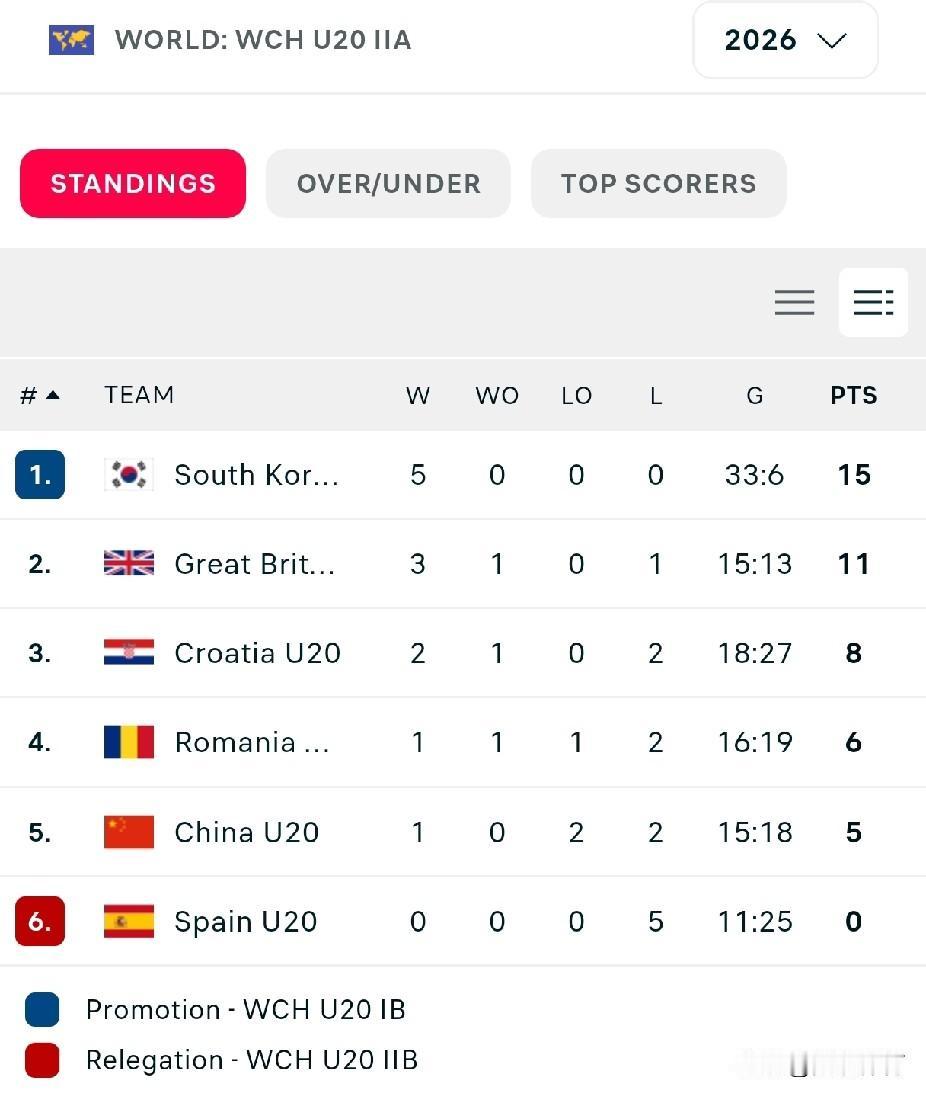Expand the truncated Great Britain team name
This screenshot has width=926, height=1096.
[254, 564]
